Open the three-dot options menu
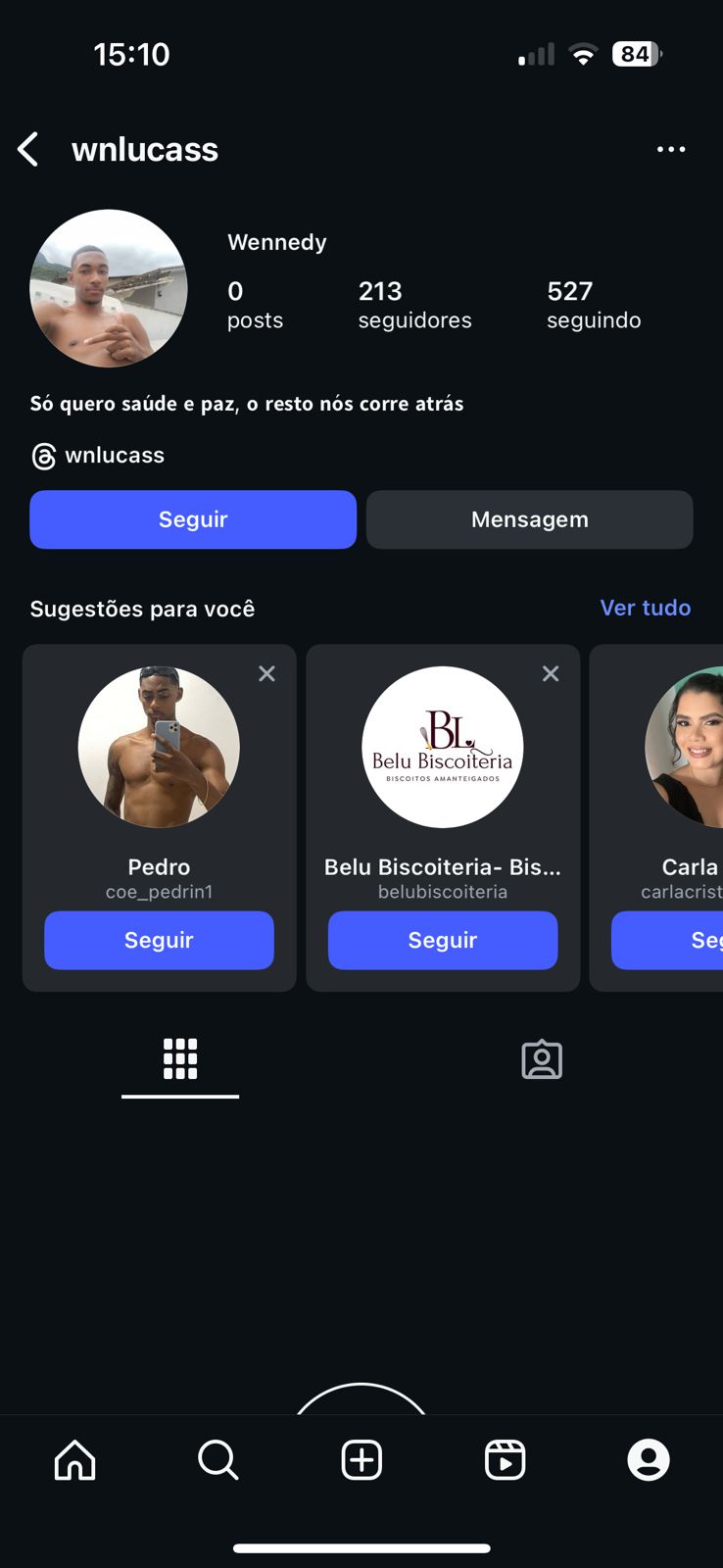 (x=671, y=150)
